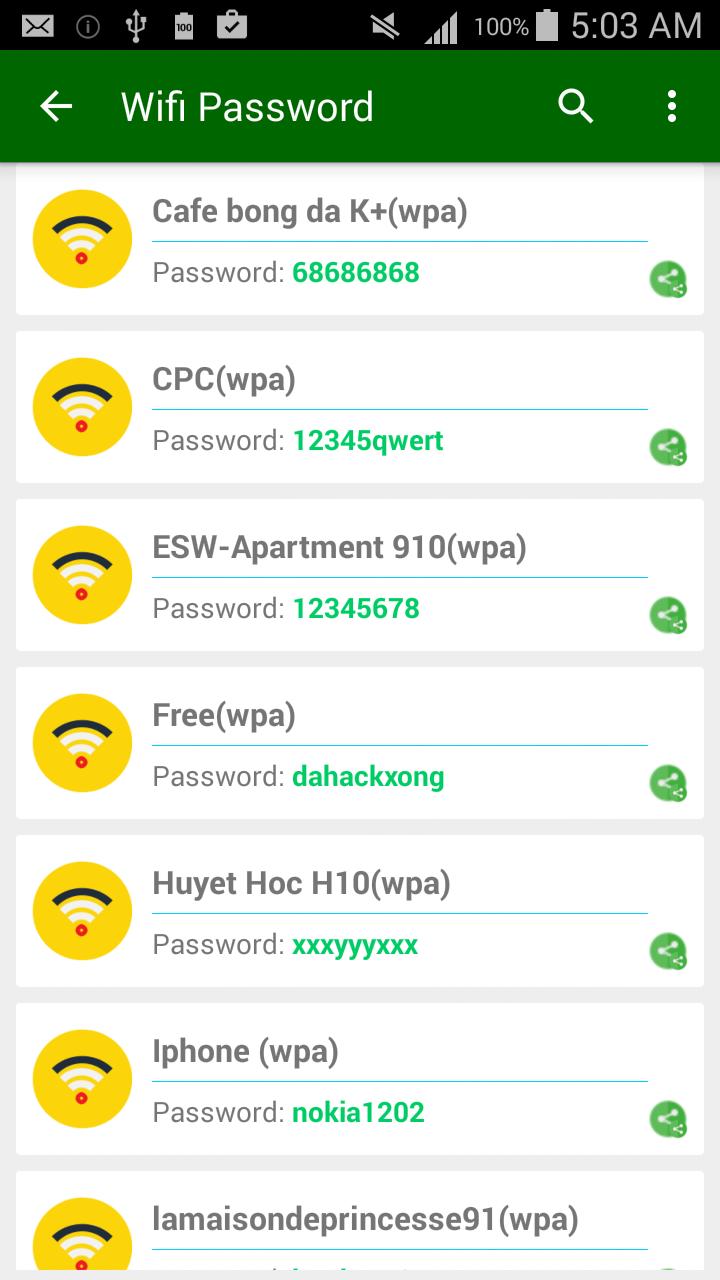This screenshot has width=720, height=1280.
Task: Tap the yellow wifi icon next to Free(wpa)
Action: pyautogui.click(x=82, y=743)
